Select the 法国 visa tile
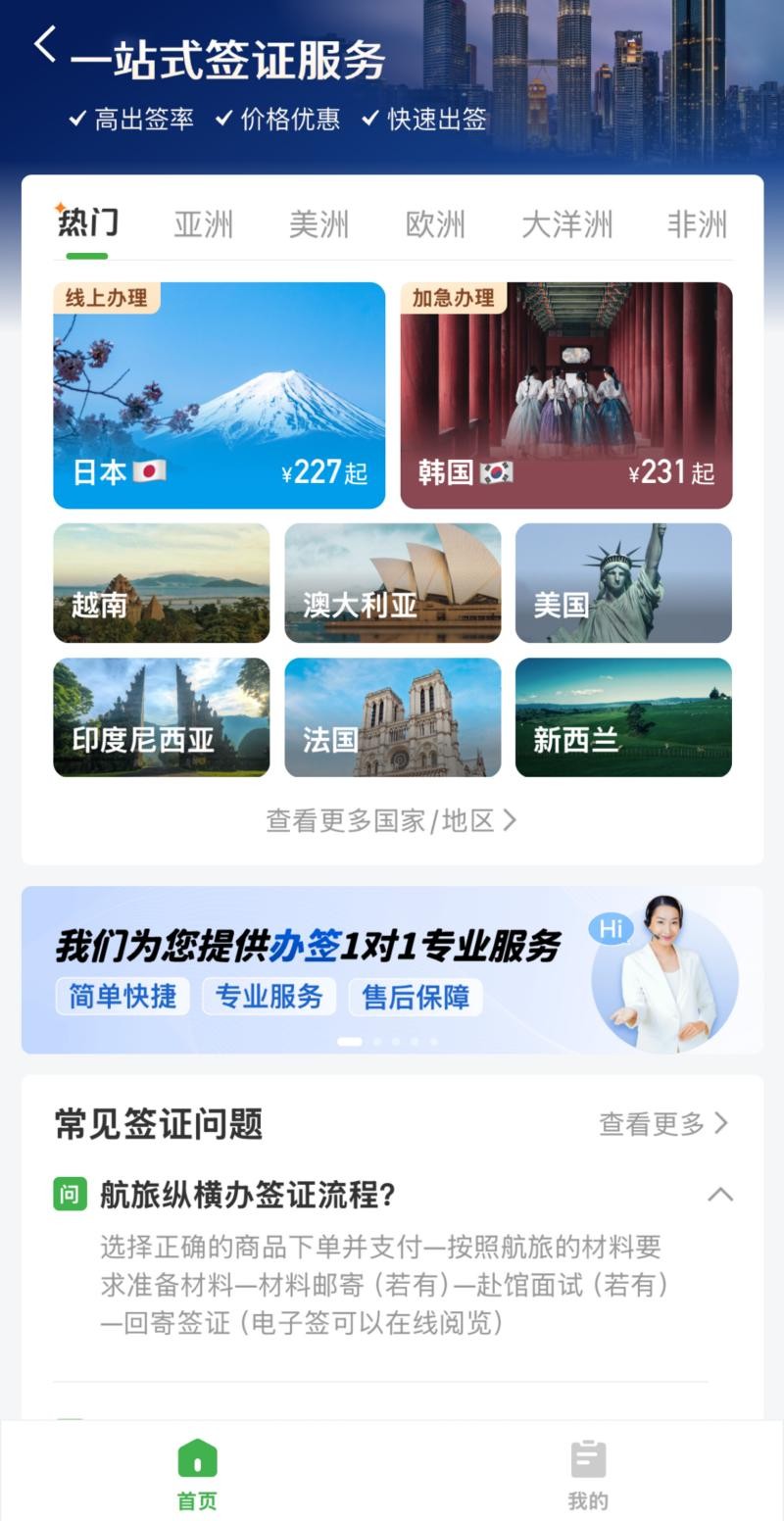Image resolution: width=784 pixels, height=1521 pixels. pos(393,717)
